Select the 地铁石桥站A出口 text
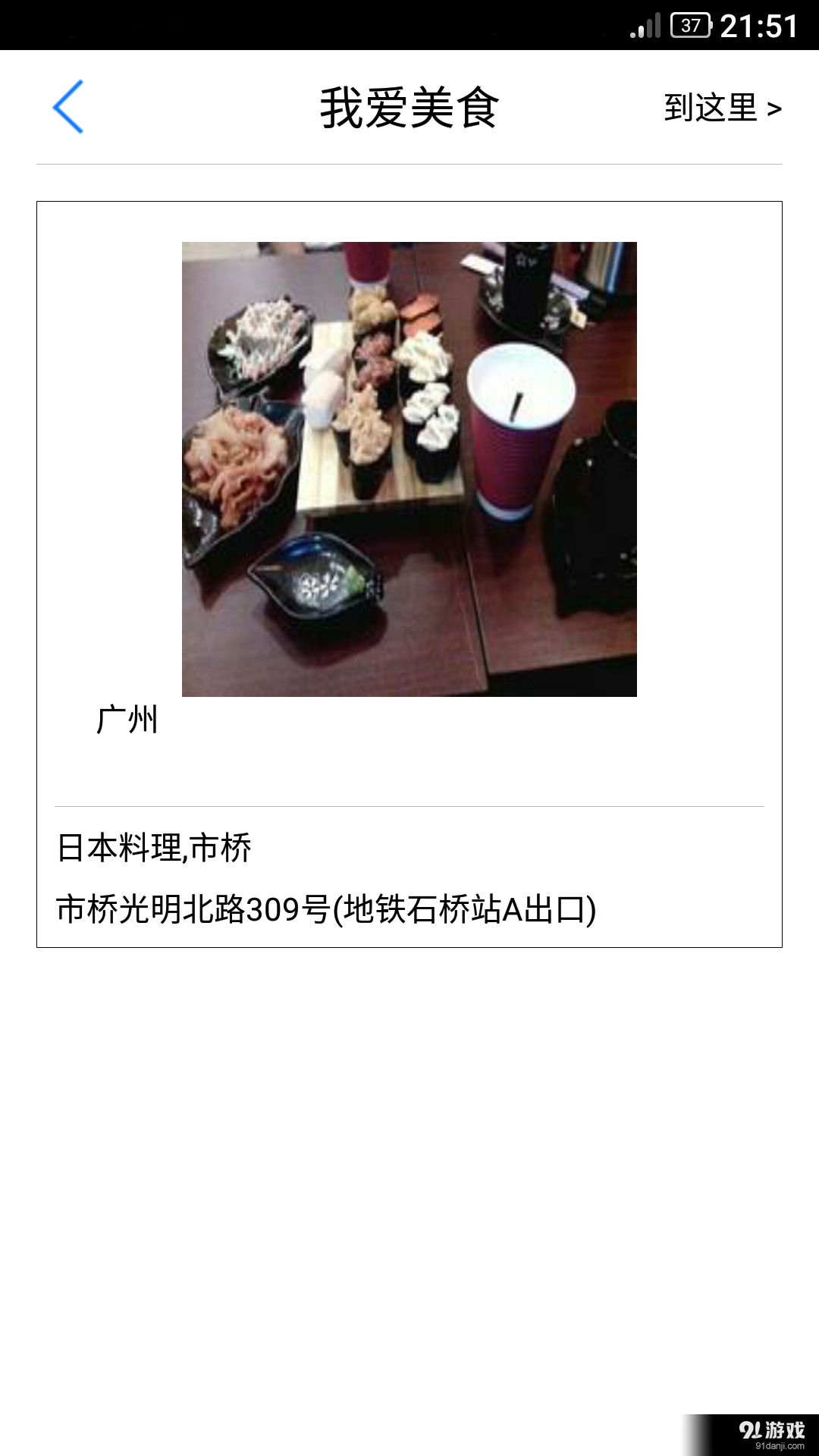The image size is (819, 1456). coord(463,910)
